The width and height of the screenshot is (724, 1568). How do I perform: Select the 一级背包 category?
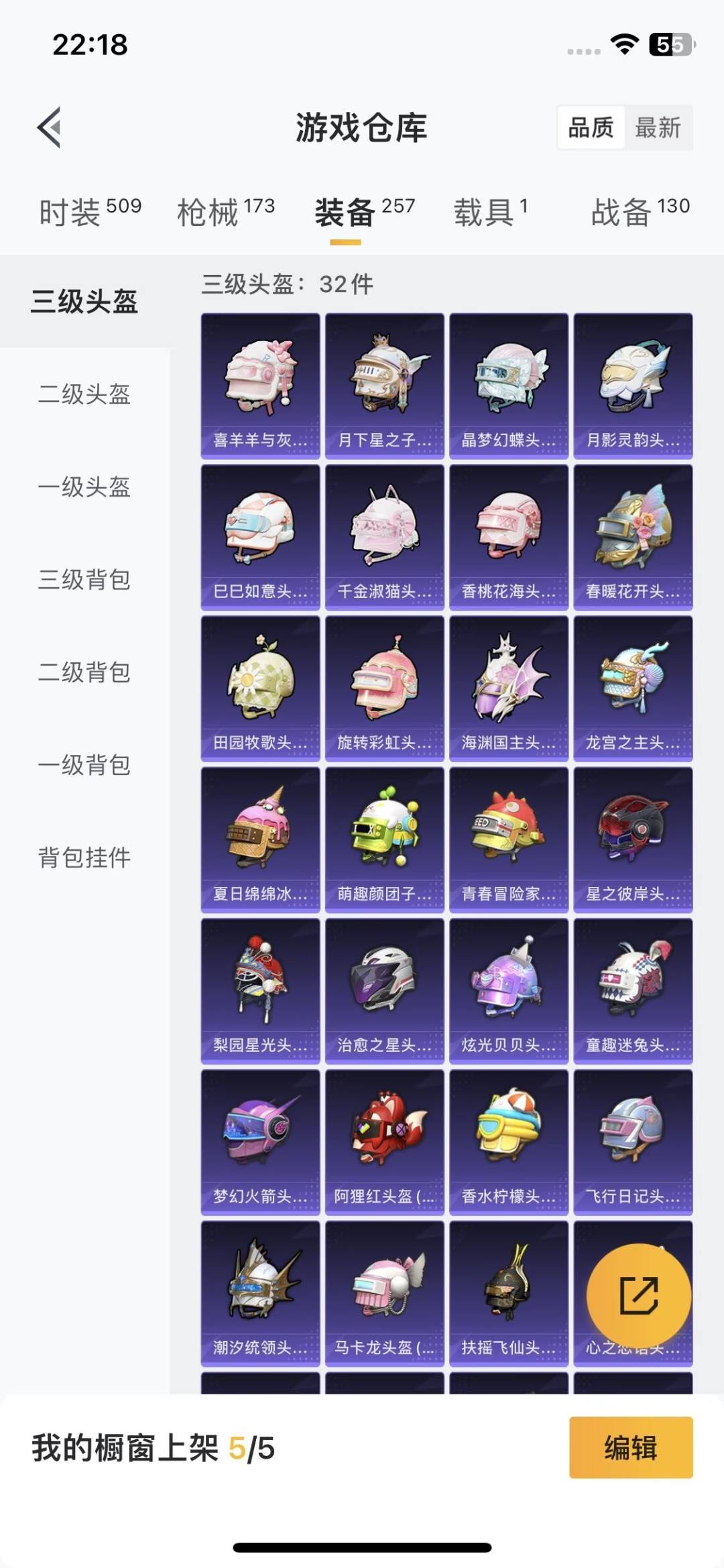pos(84,764)
